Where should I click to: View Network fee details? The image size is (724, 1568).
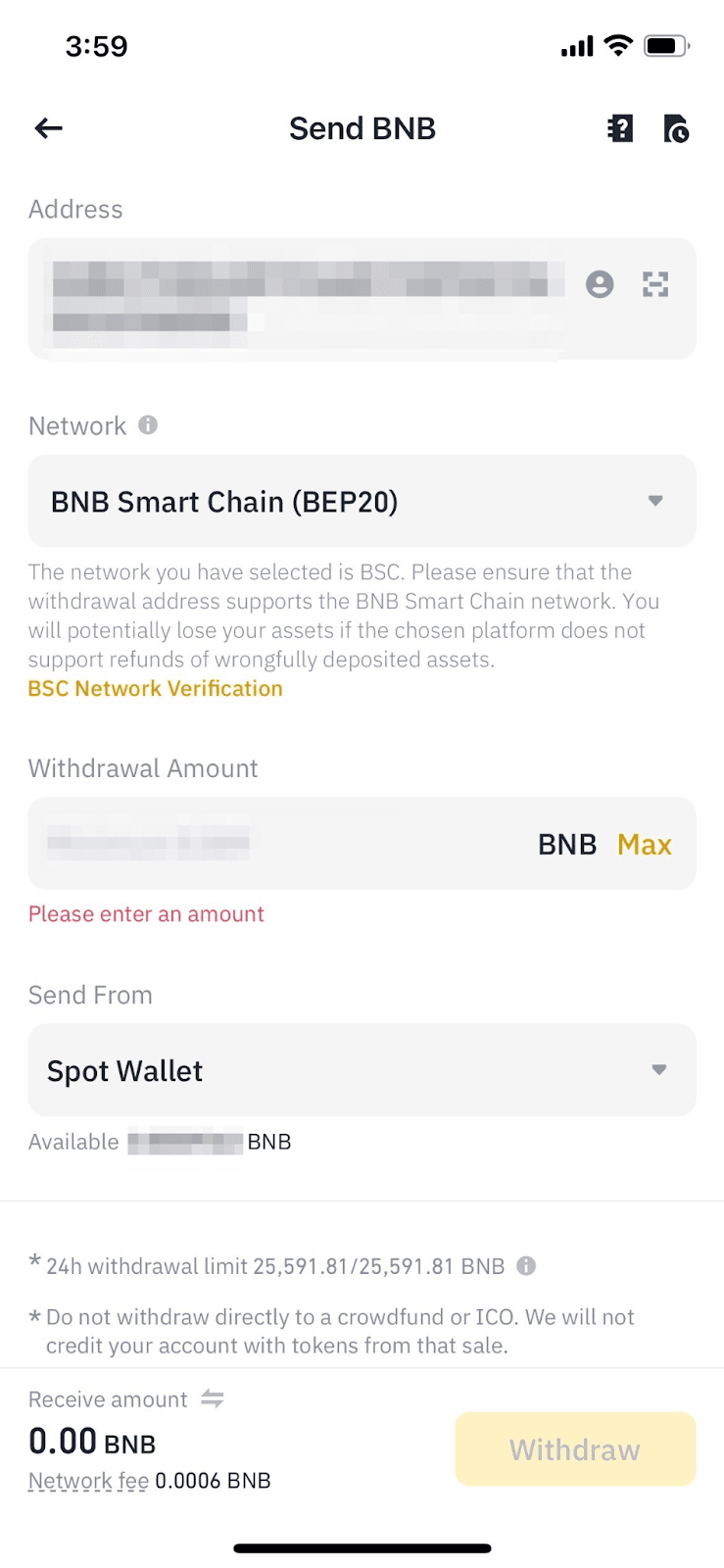coord(89,1481)
